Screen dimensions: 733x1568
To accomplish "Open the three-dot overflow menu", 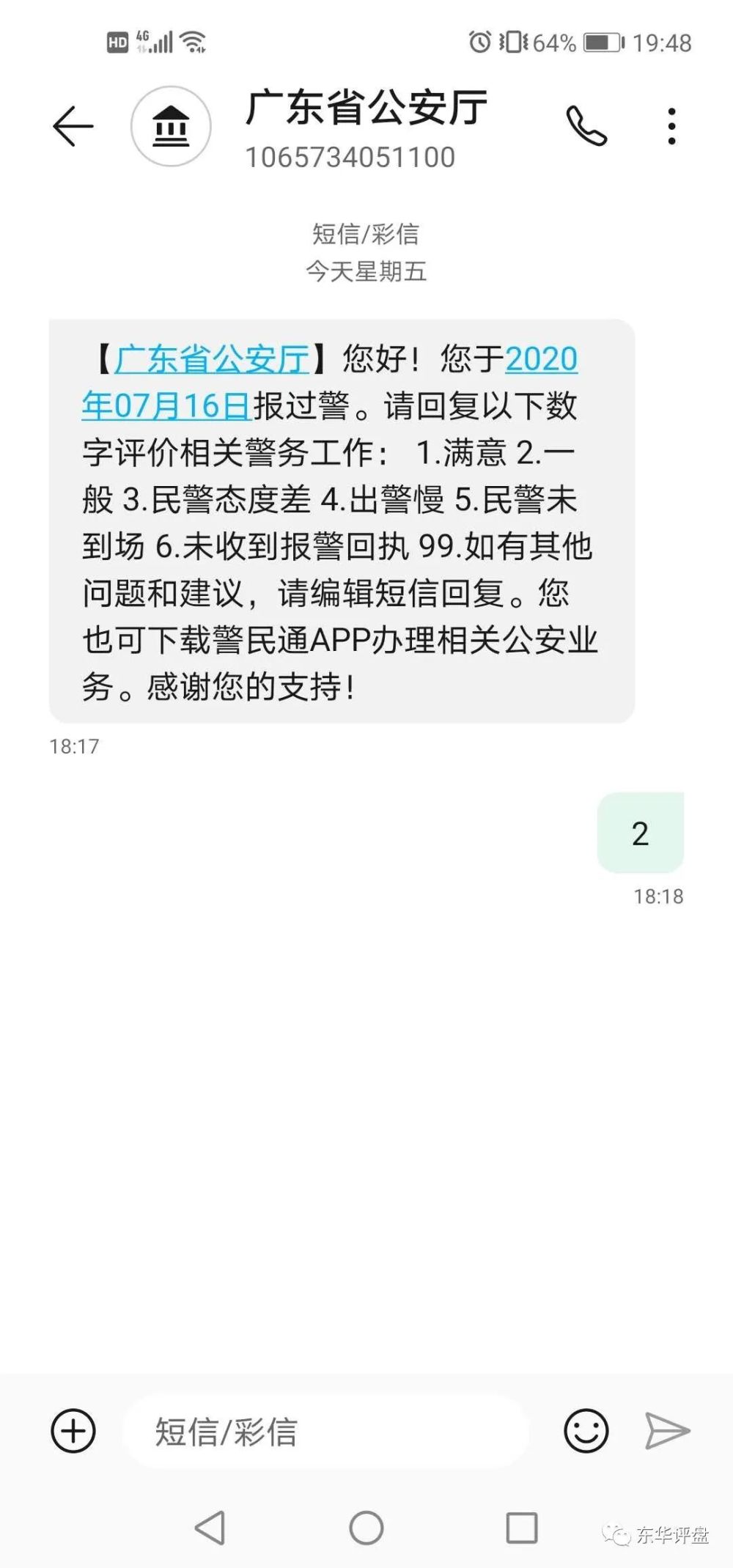I will [671, 126].
